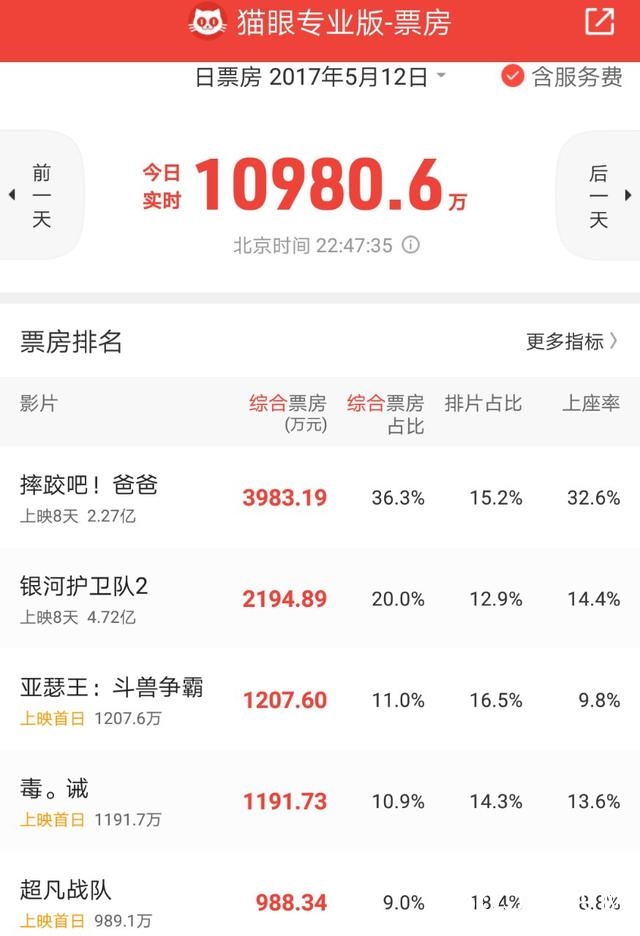
Task: Toggle the 含服务费 checkbox
Action: click(x=513, y=77)
